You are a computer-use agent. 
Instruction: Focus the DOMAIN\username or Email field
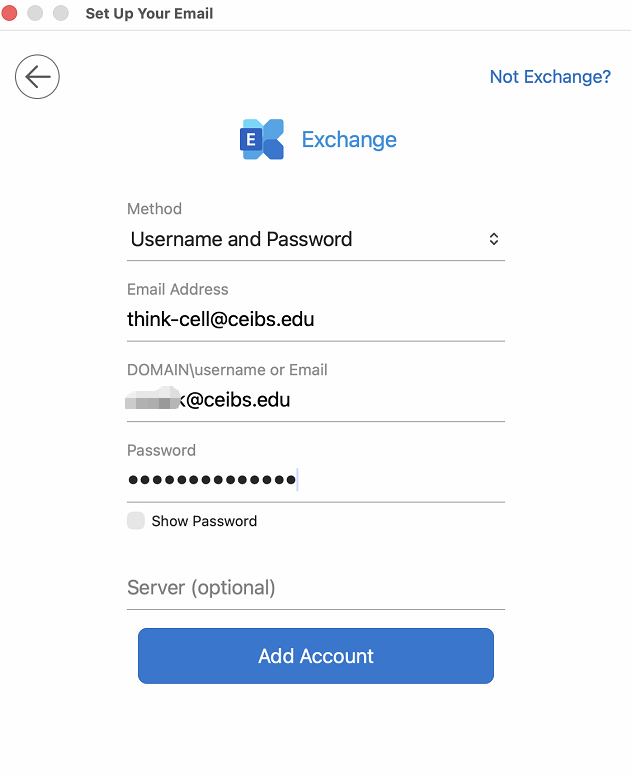[x=315, y=400]
